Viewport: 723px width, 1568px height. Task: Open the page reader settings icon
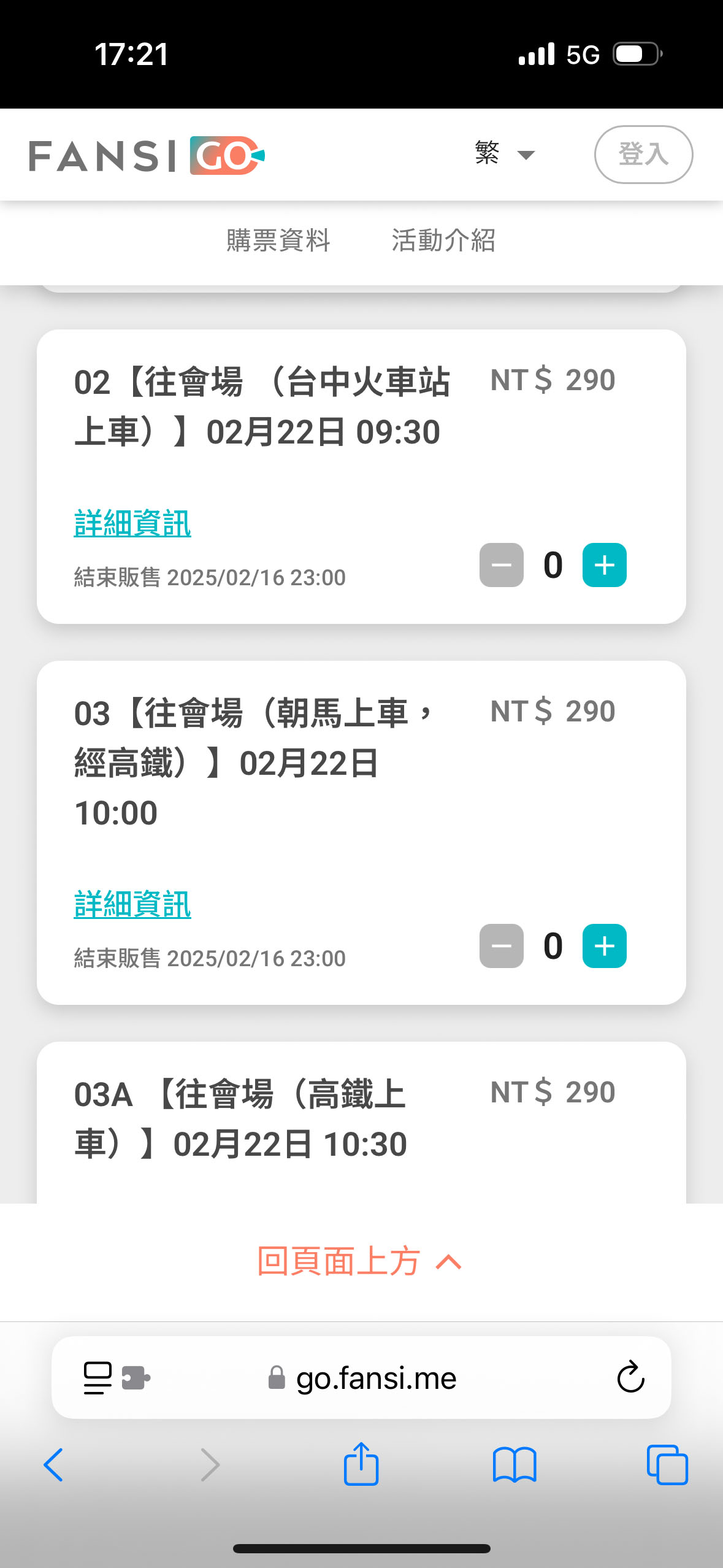point(117,1378)
